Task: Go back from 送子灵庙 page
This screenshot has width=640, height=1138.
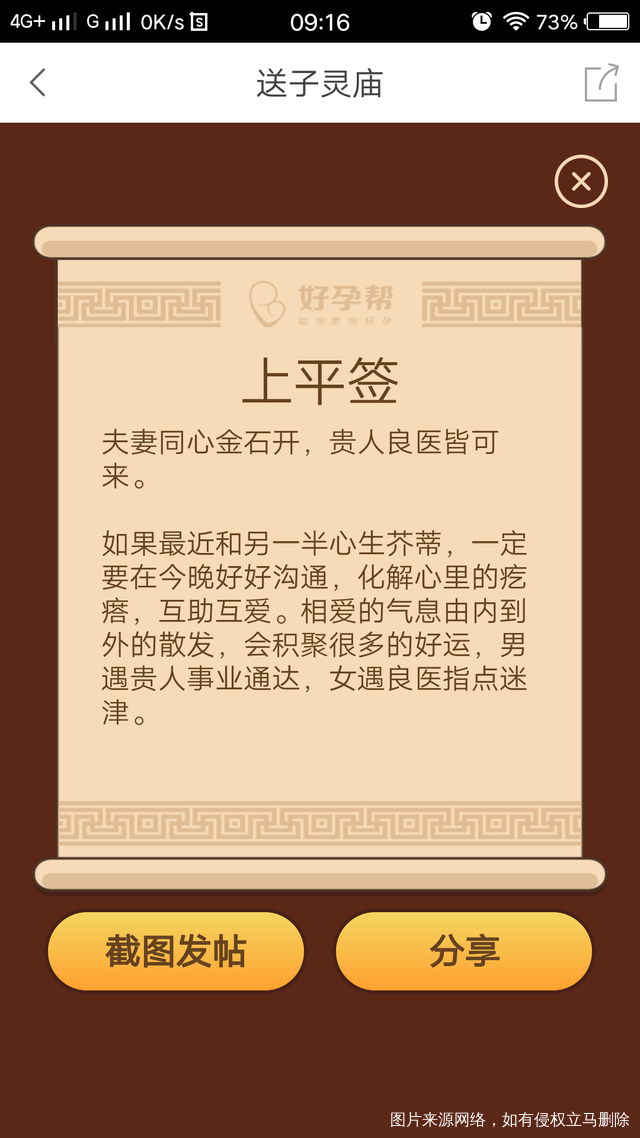Action: 38,83
